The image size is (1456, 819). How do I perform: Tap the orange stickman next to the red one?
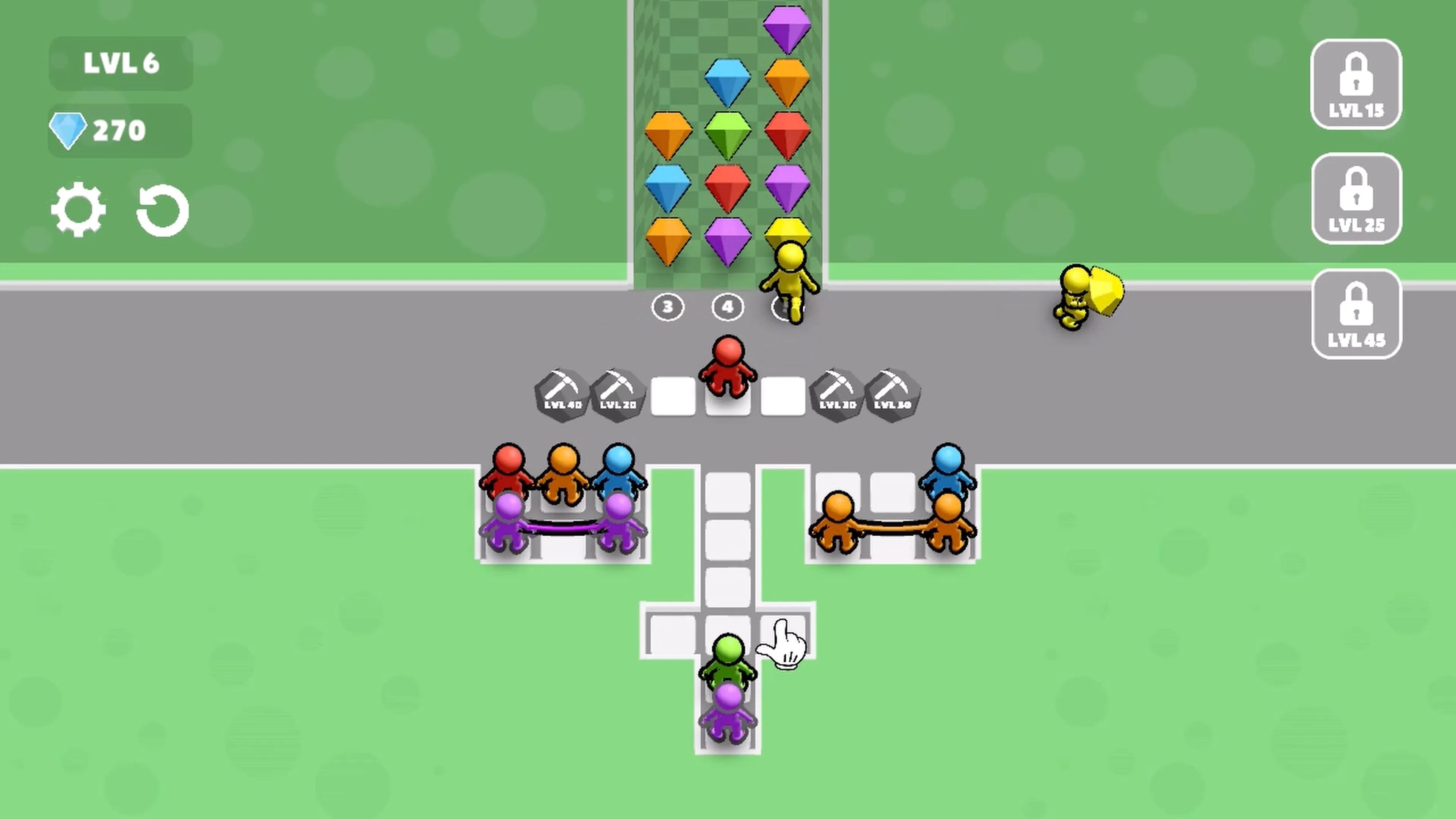pos(563,472)
